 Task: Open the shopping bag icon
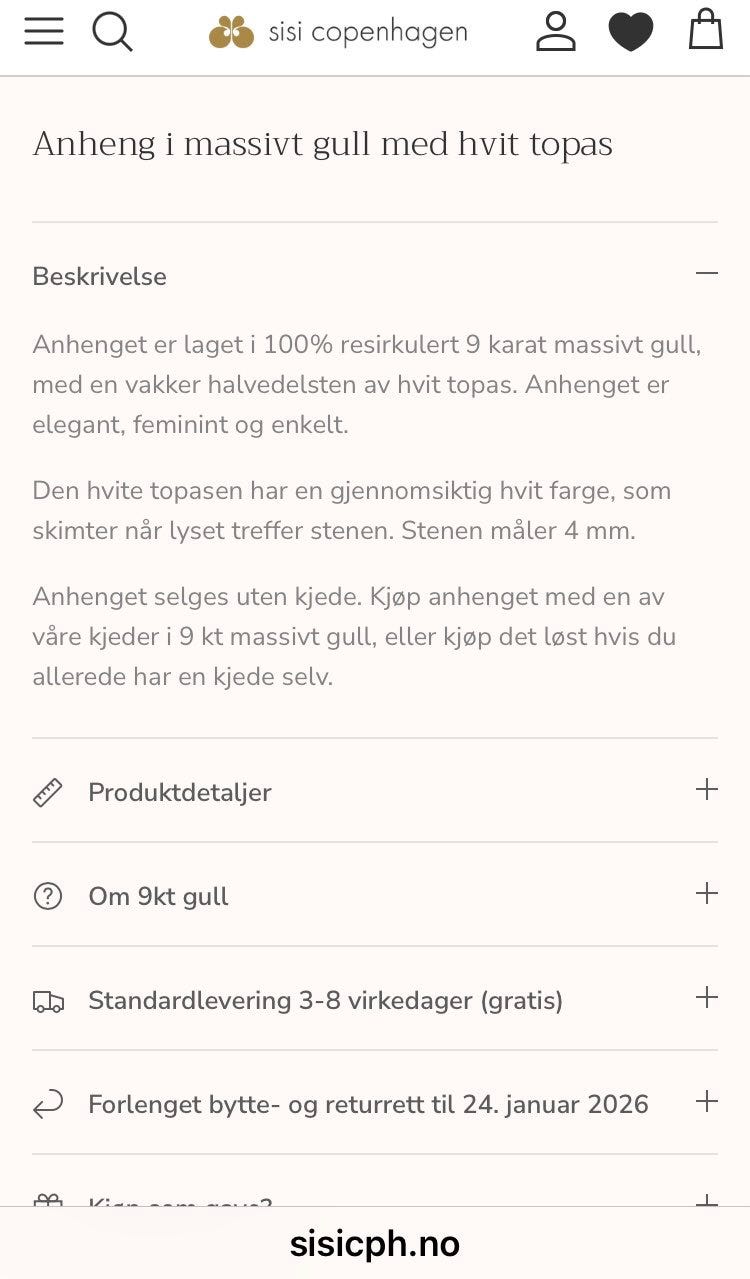pos(706,31)
